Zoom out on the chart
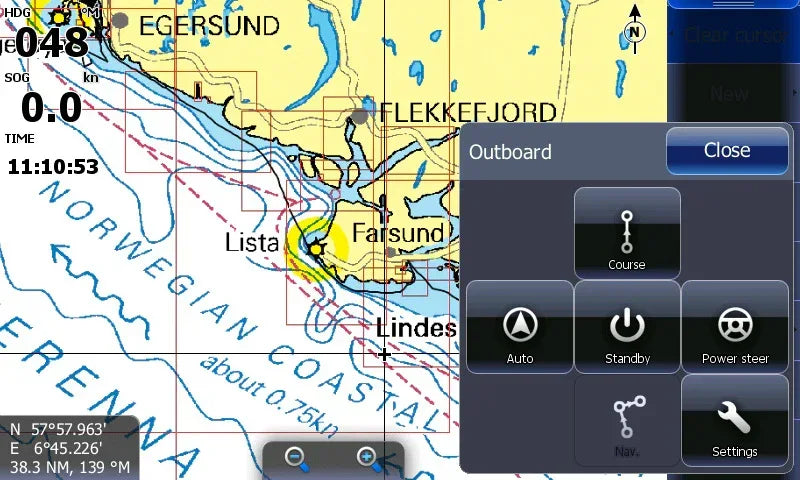This screenshot has width=800, height=480. pos(296,459)
